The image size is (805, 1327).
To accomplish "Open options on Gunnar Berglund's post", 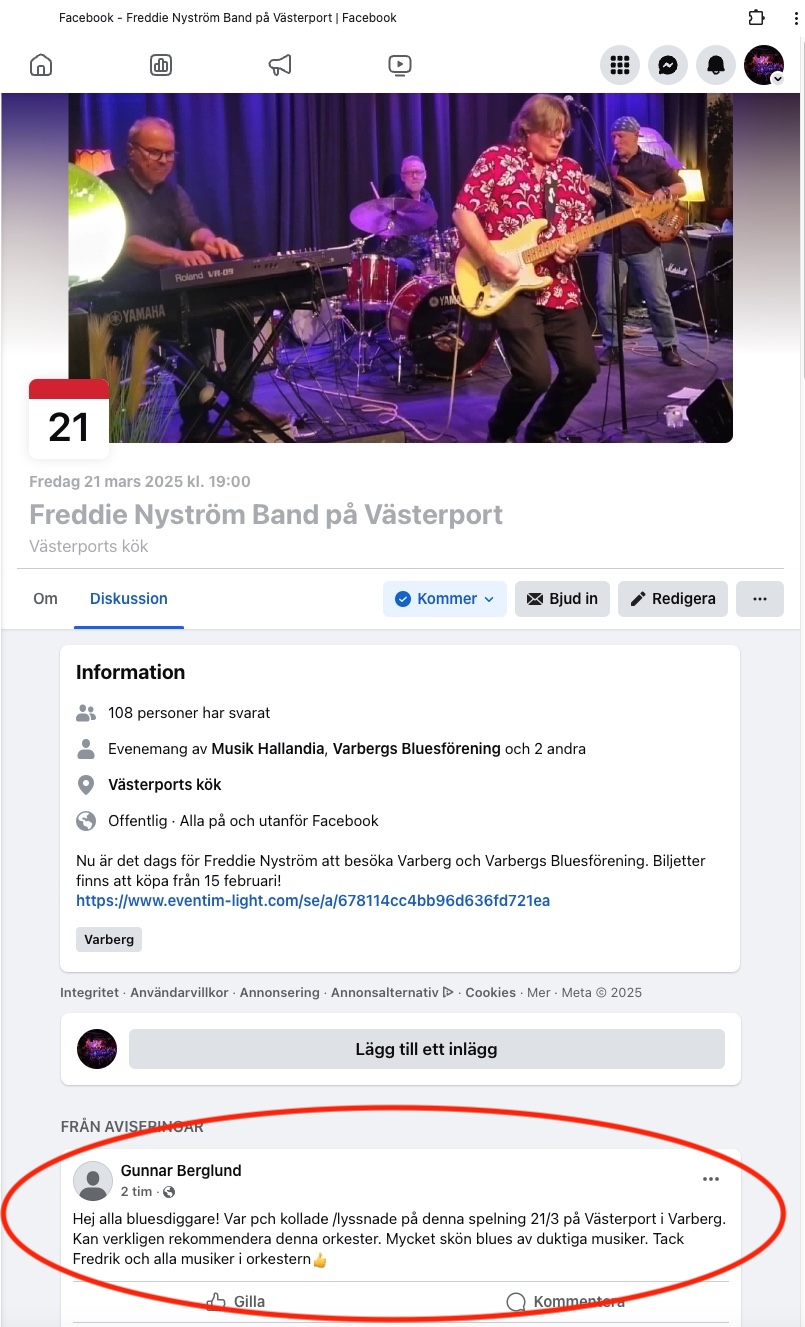I will (x=711, y=1179).
